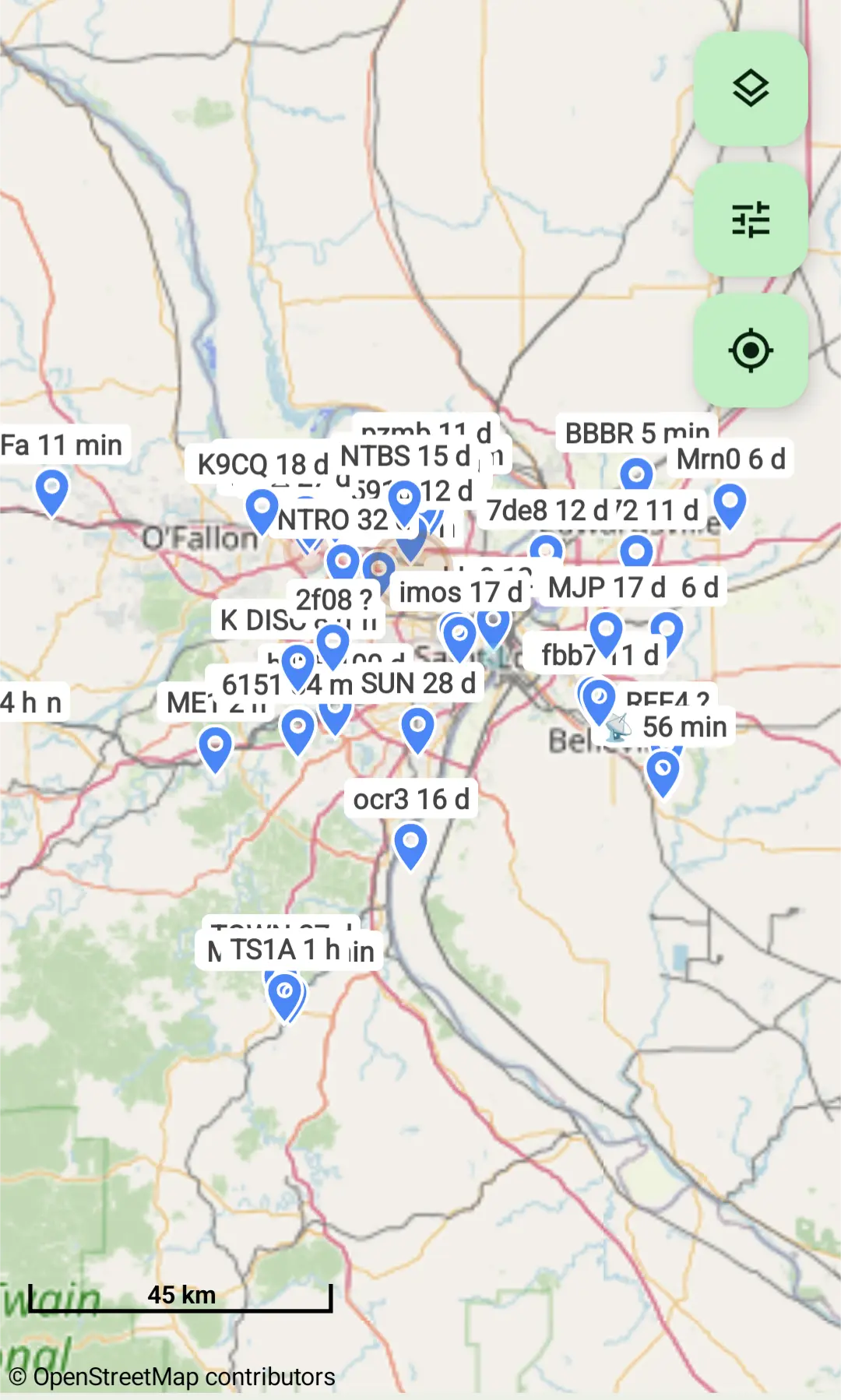Image resolution: width=841 pixels, height=1400 pixels.
Task: Tap the NTBS 15 d node marker
Action: [x=405, y=500]
